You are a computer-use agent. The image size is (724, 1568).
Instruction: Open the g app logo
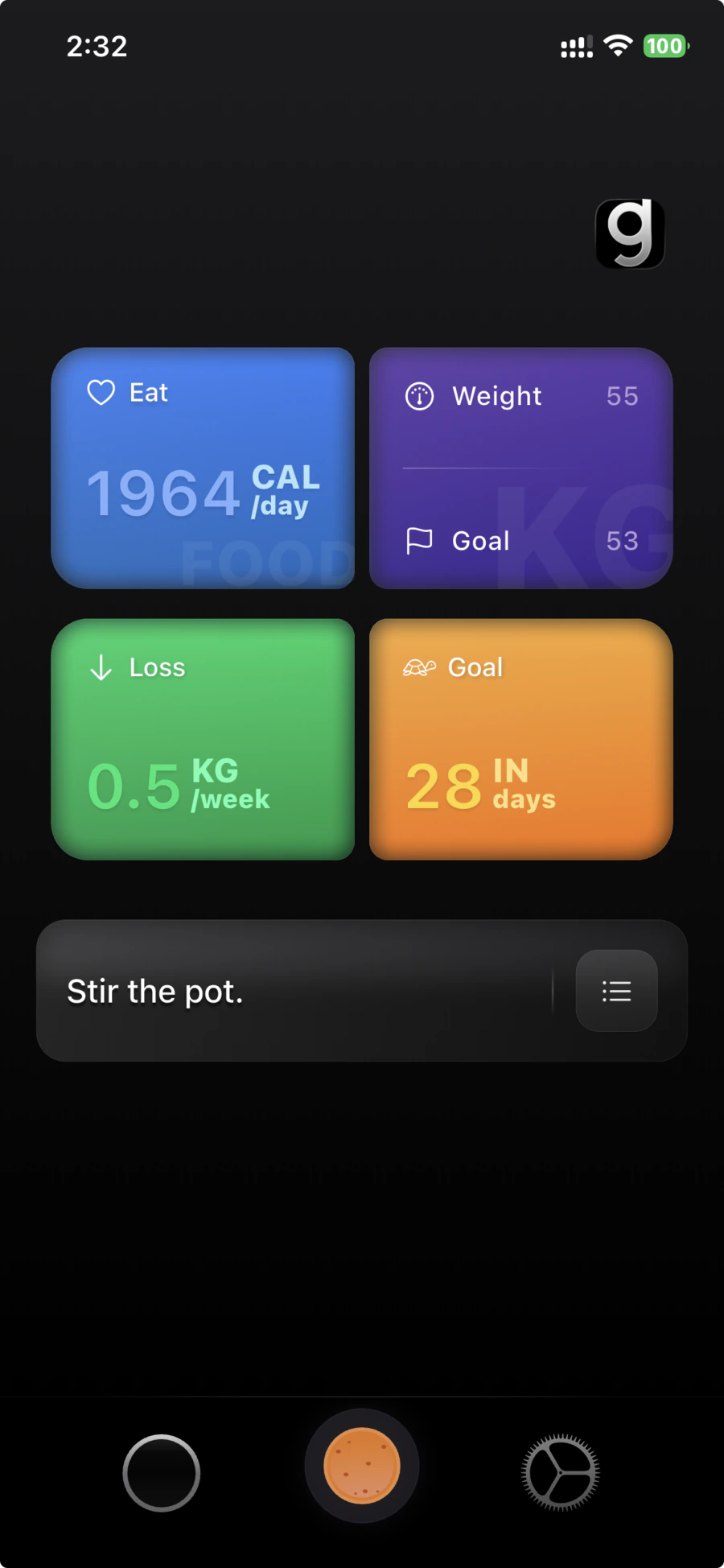coord(630,233)
